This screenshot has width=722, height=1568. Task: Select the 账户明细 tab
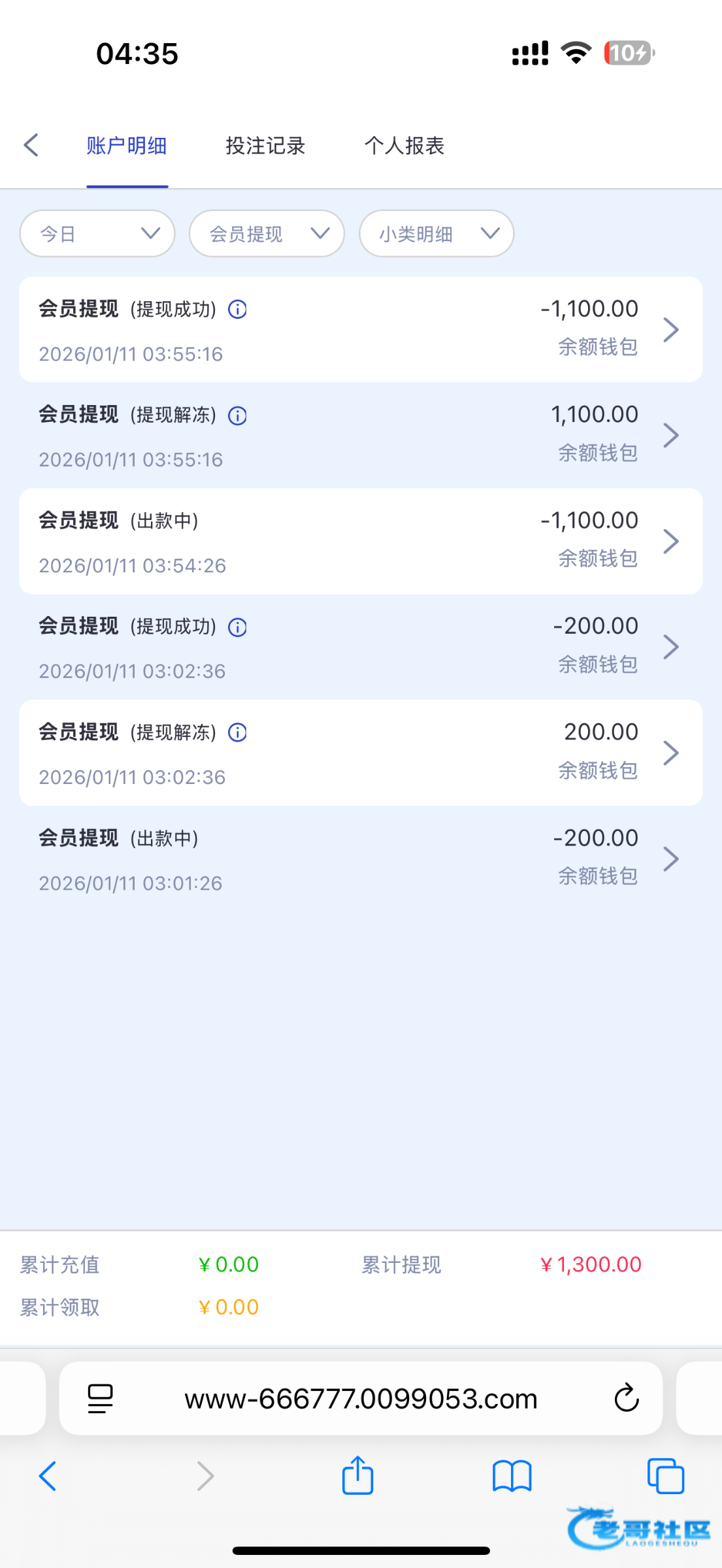[127, 145]
